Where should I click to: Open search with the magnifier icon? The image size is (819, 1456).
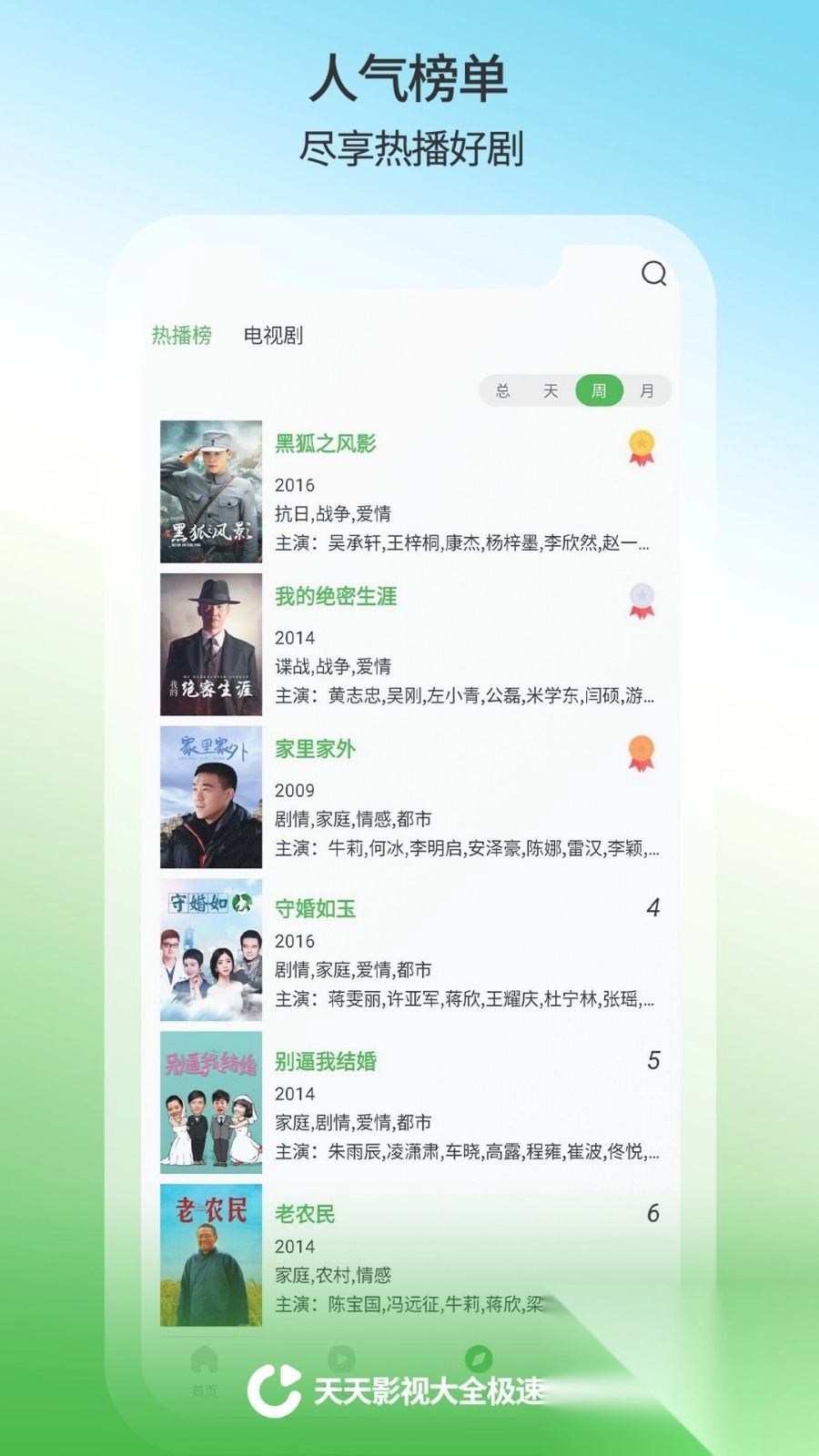click(653, 275)
